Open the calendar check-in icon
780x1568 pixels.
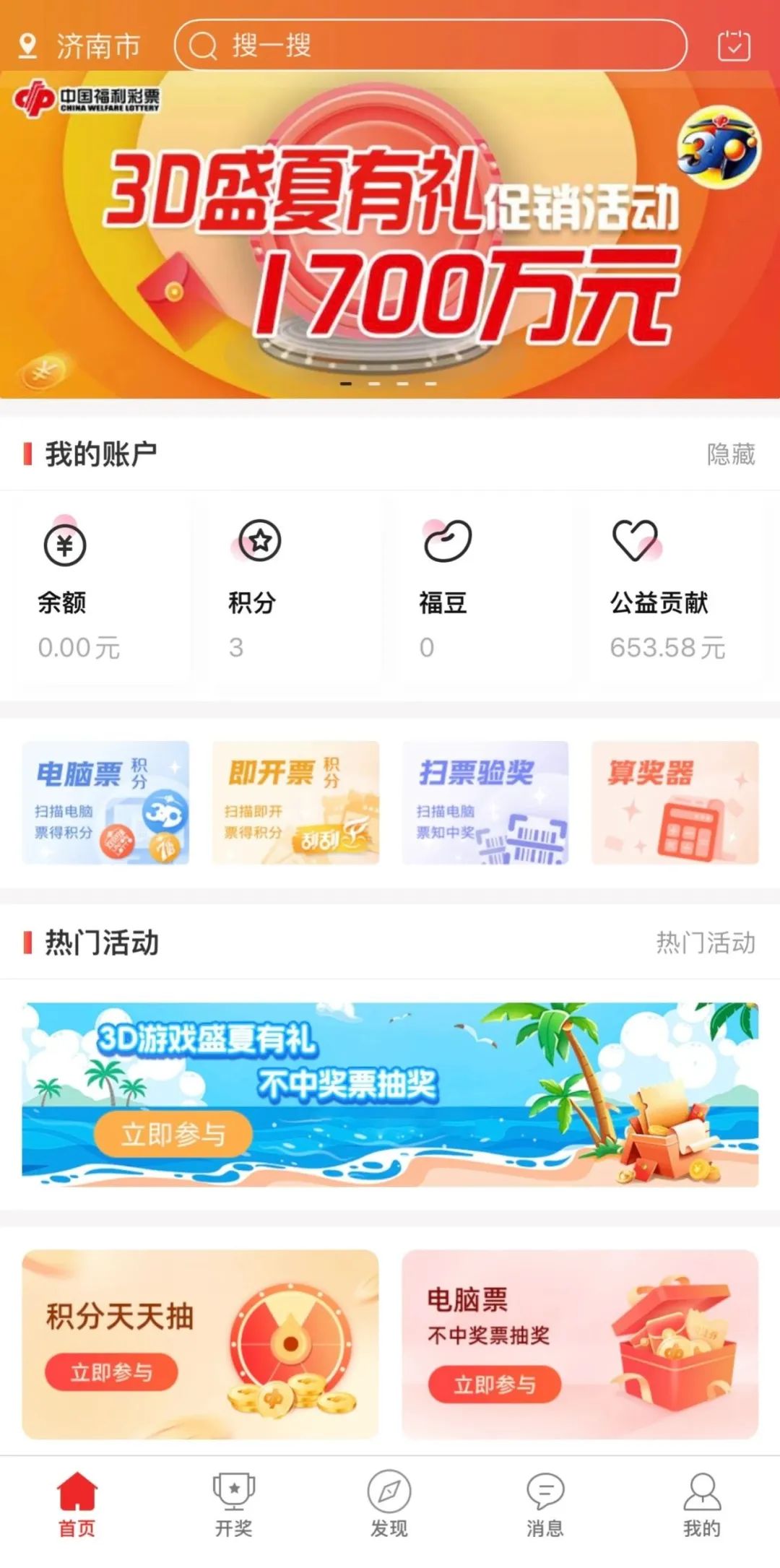coord(734,46)
